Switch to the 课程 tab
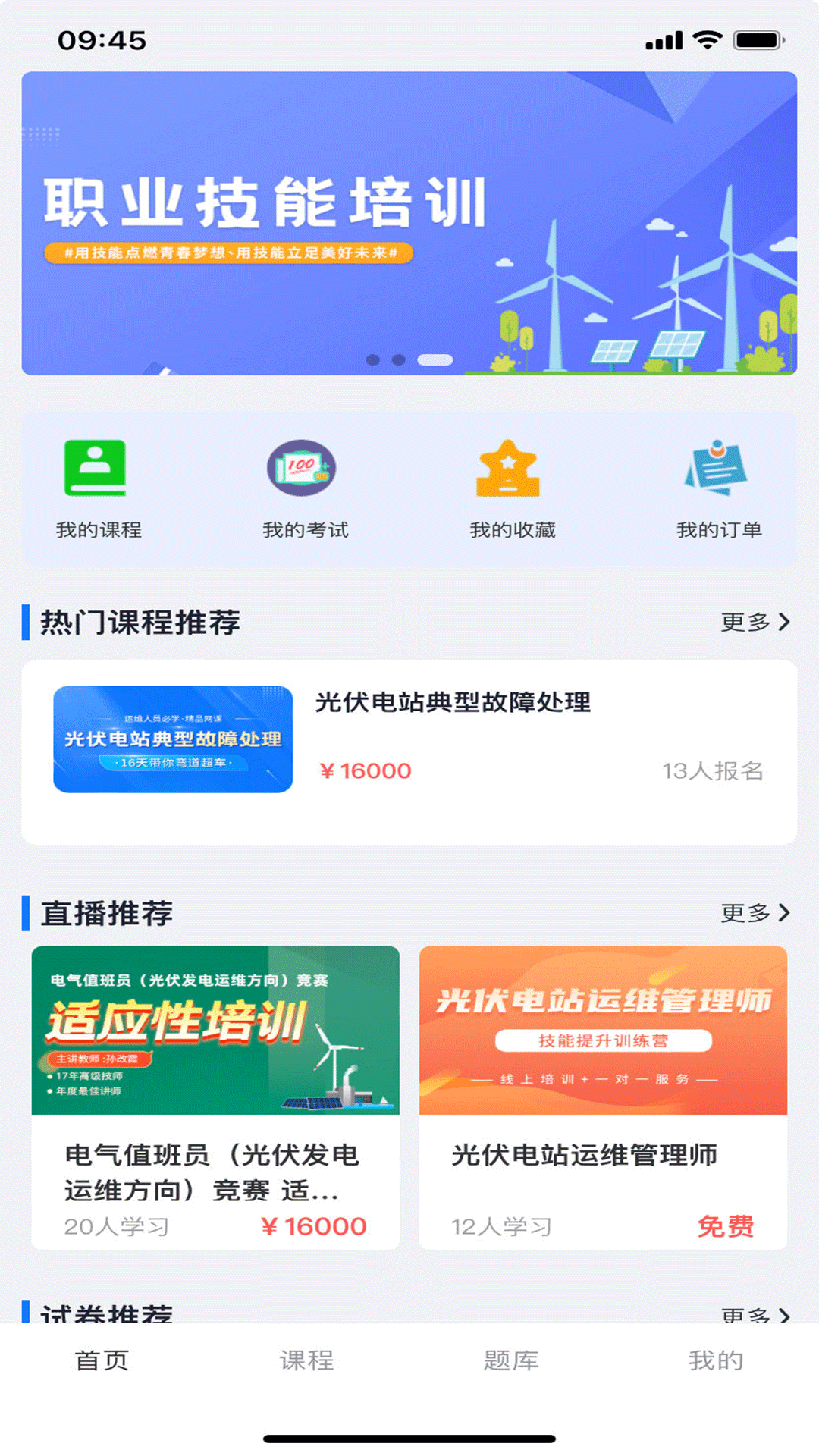The image size is (819, 1456). click(307, 1360)
